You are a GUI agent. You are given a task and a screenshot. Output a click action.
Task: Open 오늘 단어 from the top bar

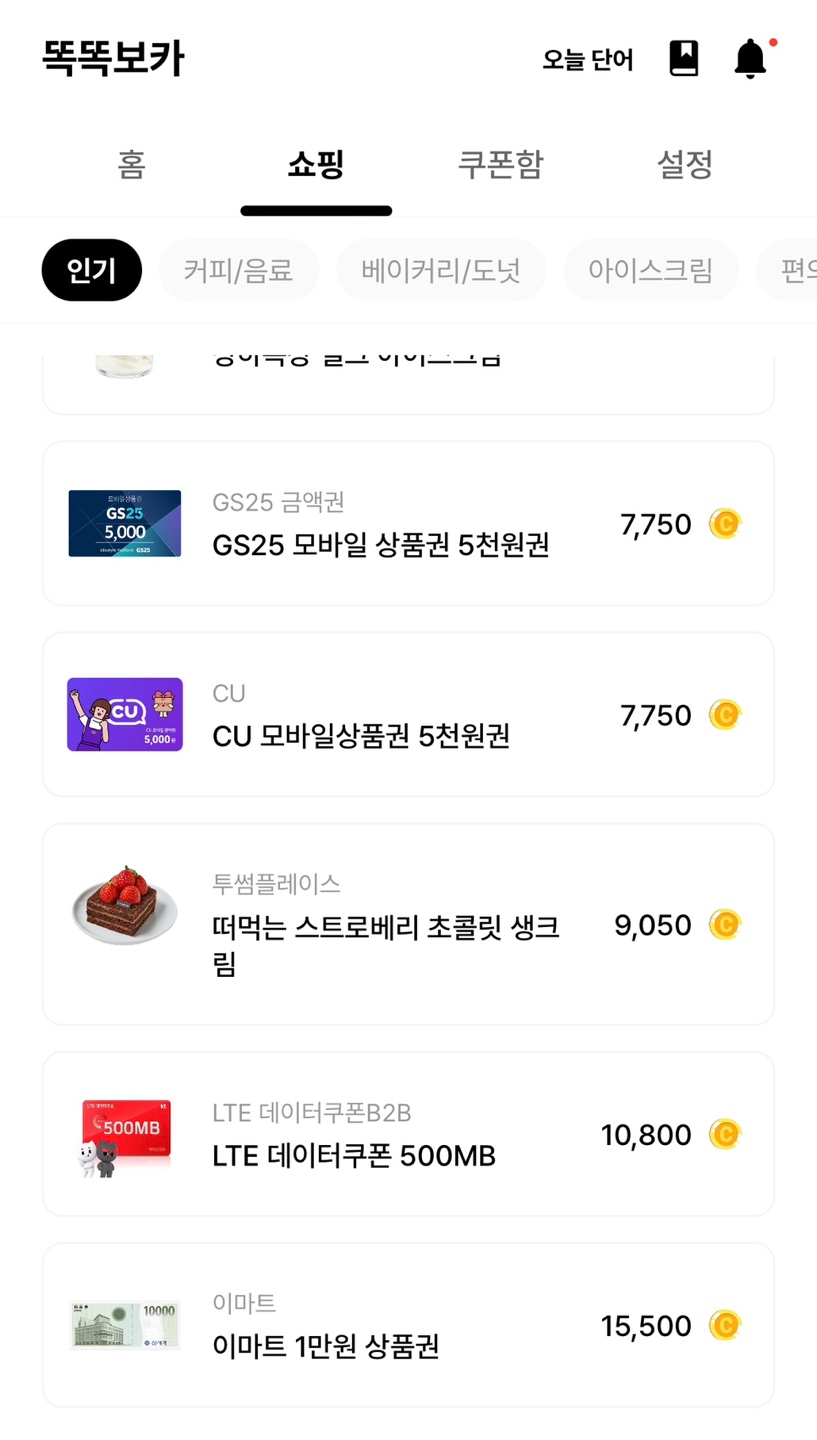(x=587, y=60)
